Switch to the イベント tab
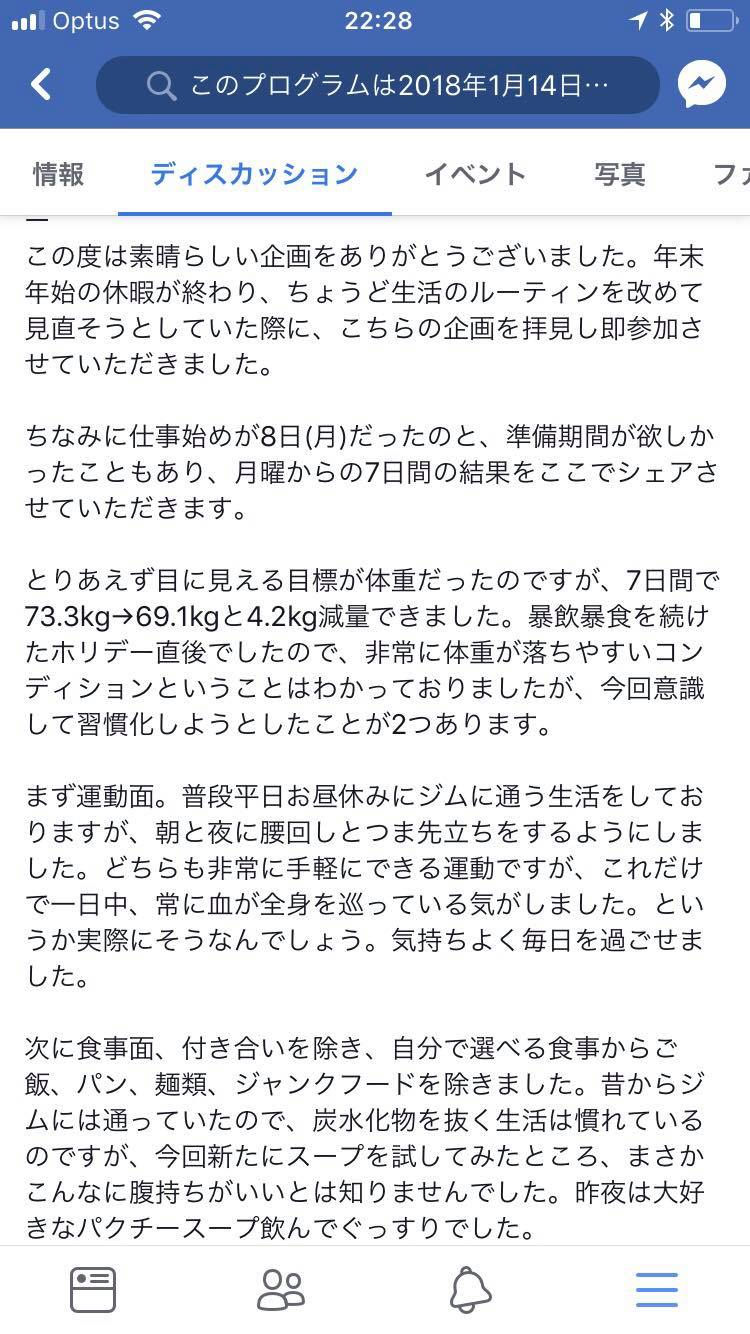This screenshot has width=750, height=1334. pos(475,174)
